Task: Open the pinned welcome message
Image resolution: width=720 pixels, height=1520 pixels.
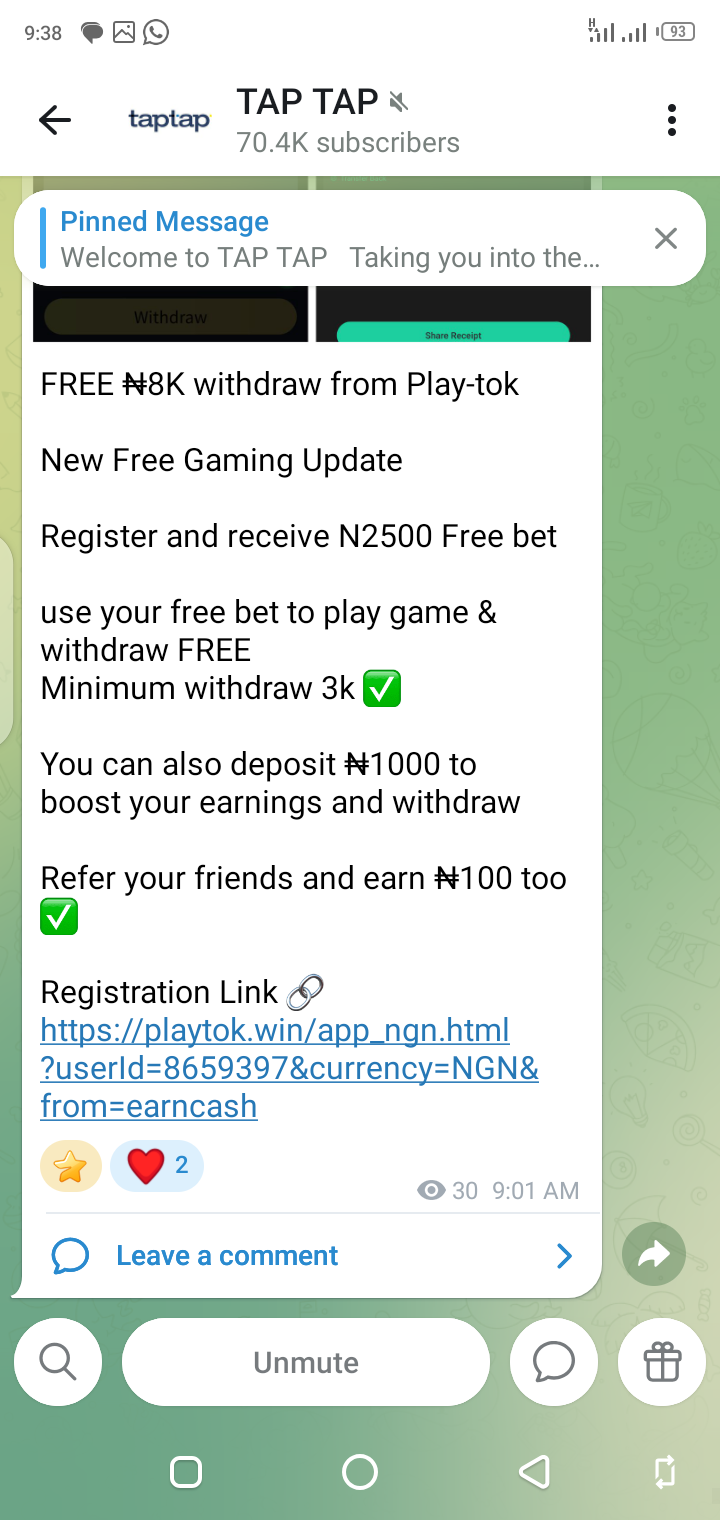Action: point(330,239)
